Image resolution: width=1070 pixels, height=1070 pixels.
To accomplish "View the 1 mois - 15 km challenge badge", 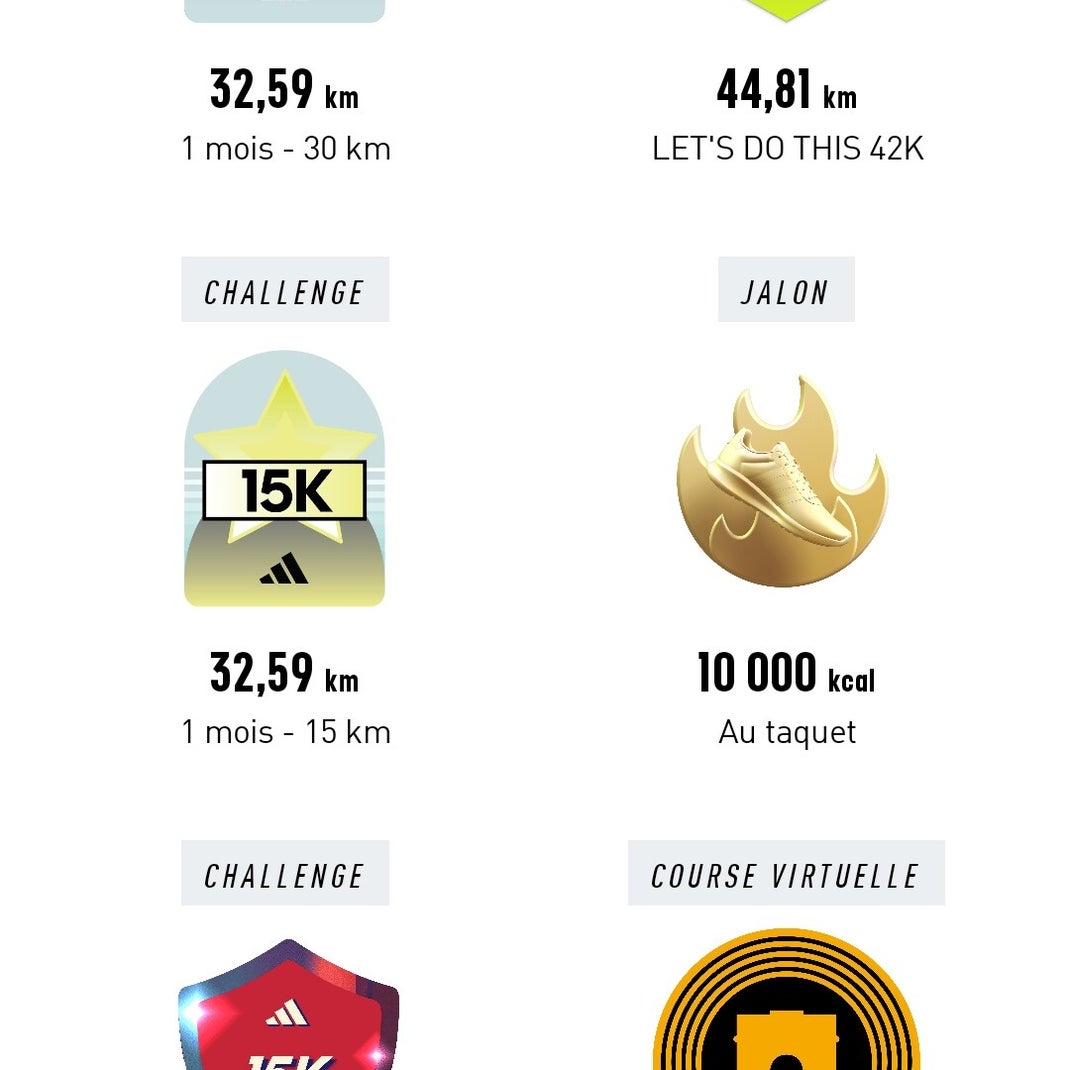I will click(x=285, y=479).
